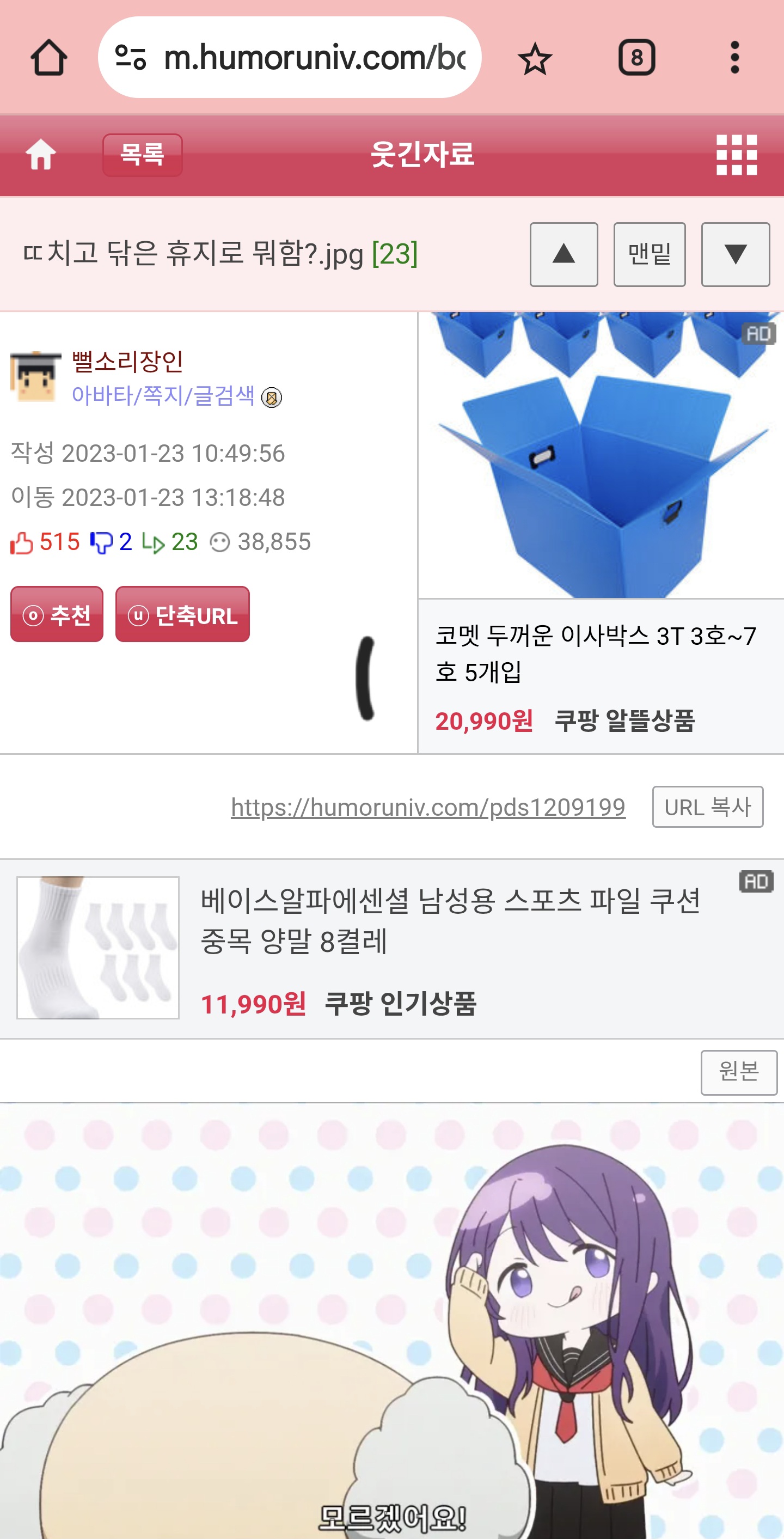This screenshot has width=784, height=1539.
Task: Go to the previous post with up arrow
Action: [563, 254]
